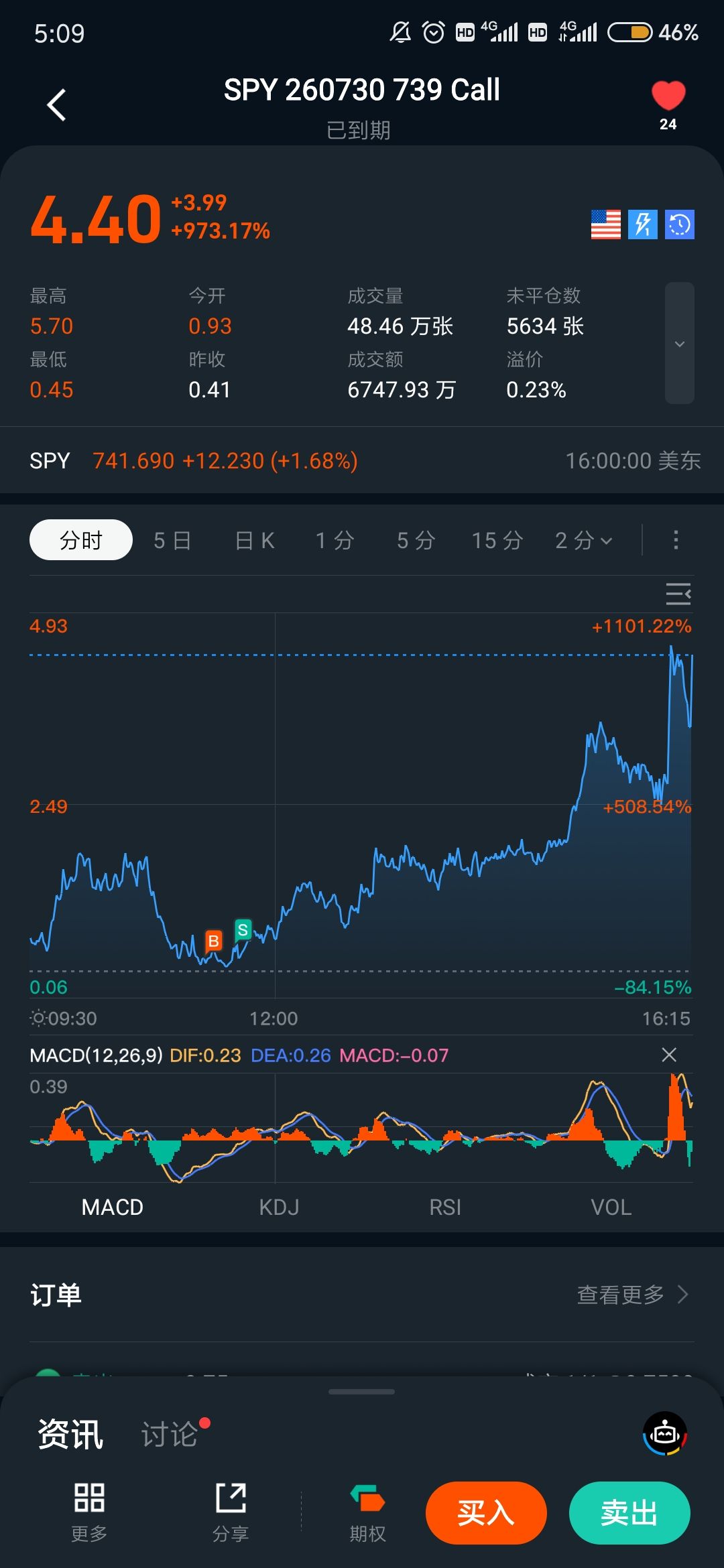Tap the red heart favorite icon
724x1568 pixels.
pos(668,96)
